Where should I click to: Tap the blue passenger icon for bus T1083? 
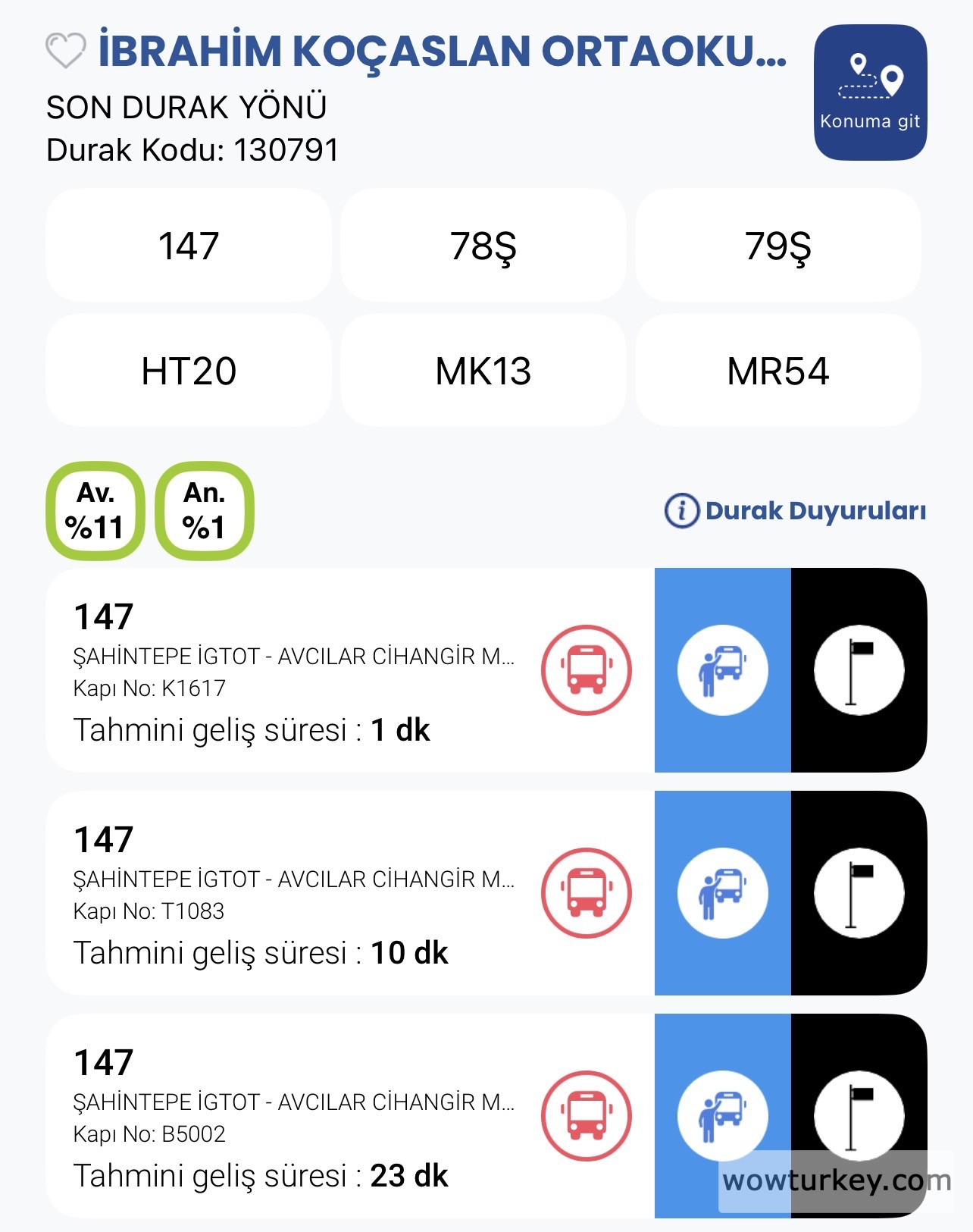pyautogui.click(x=722, y=893)
